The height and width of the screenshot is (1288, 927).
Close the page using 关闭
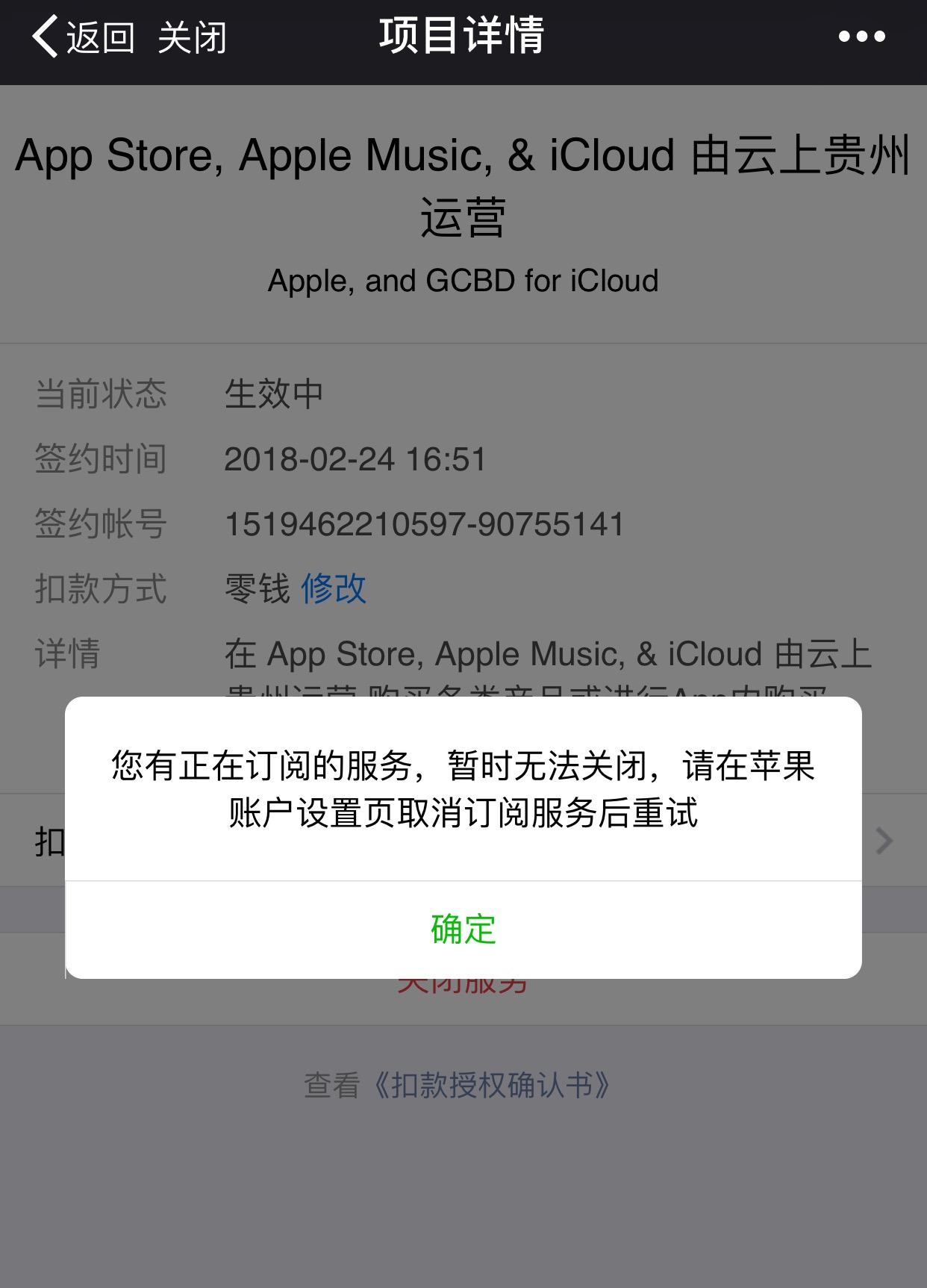(x=192, y=37)
